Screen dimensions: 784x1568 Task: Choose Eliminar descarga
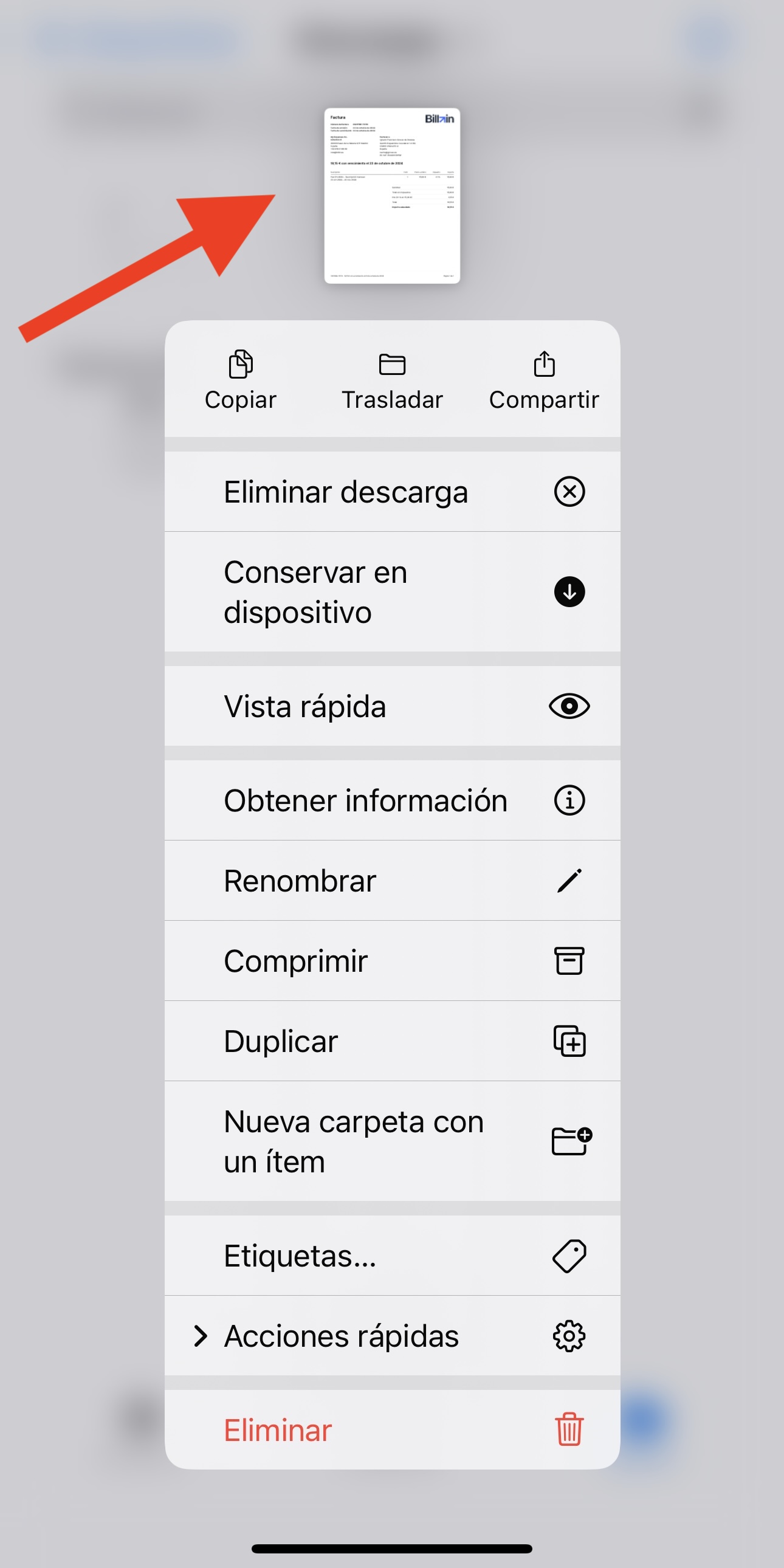[x=392, y=492]
